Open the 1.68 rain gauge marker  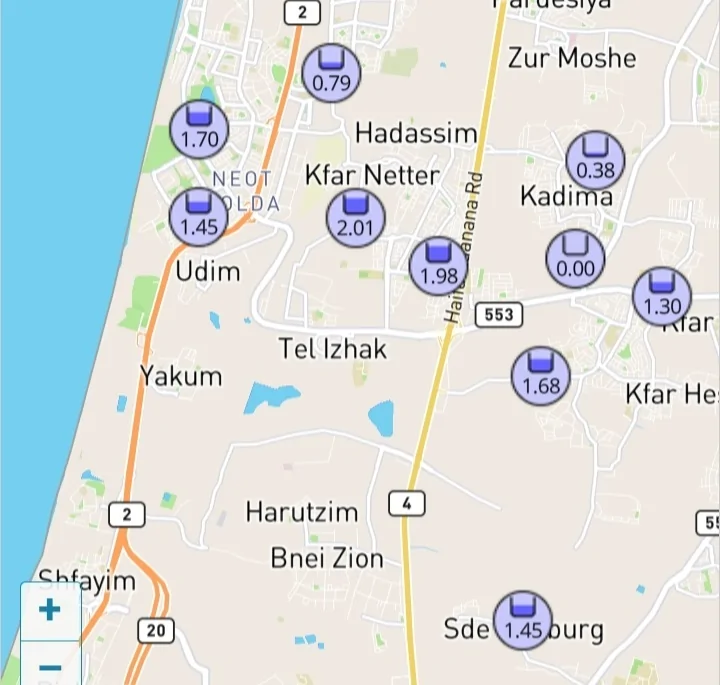tap(541, 376)
